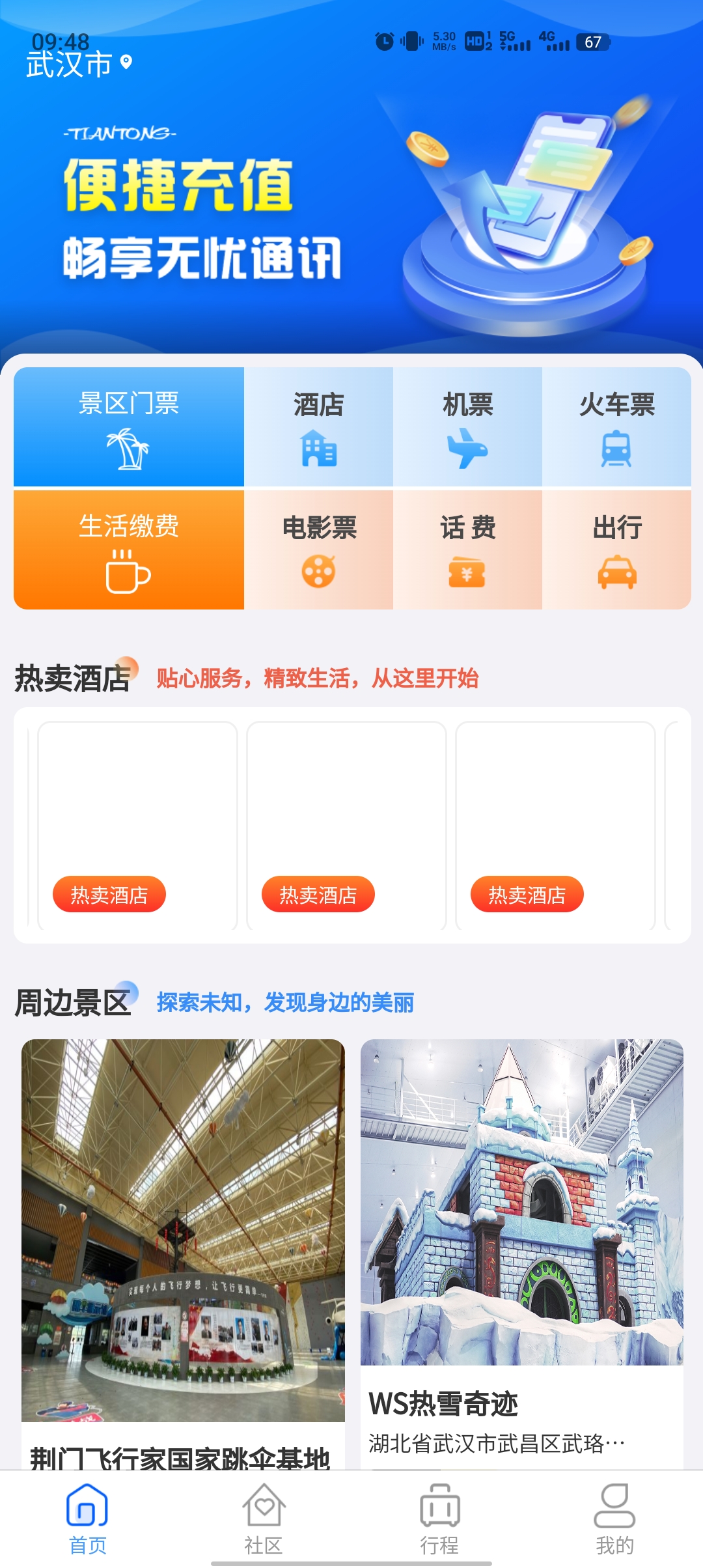Image resolution: width=703 pixels, height=1568 pixels.
Task: Book flights via 机票
Action: tap(467, 427)
